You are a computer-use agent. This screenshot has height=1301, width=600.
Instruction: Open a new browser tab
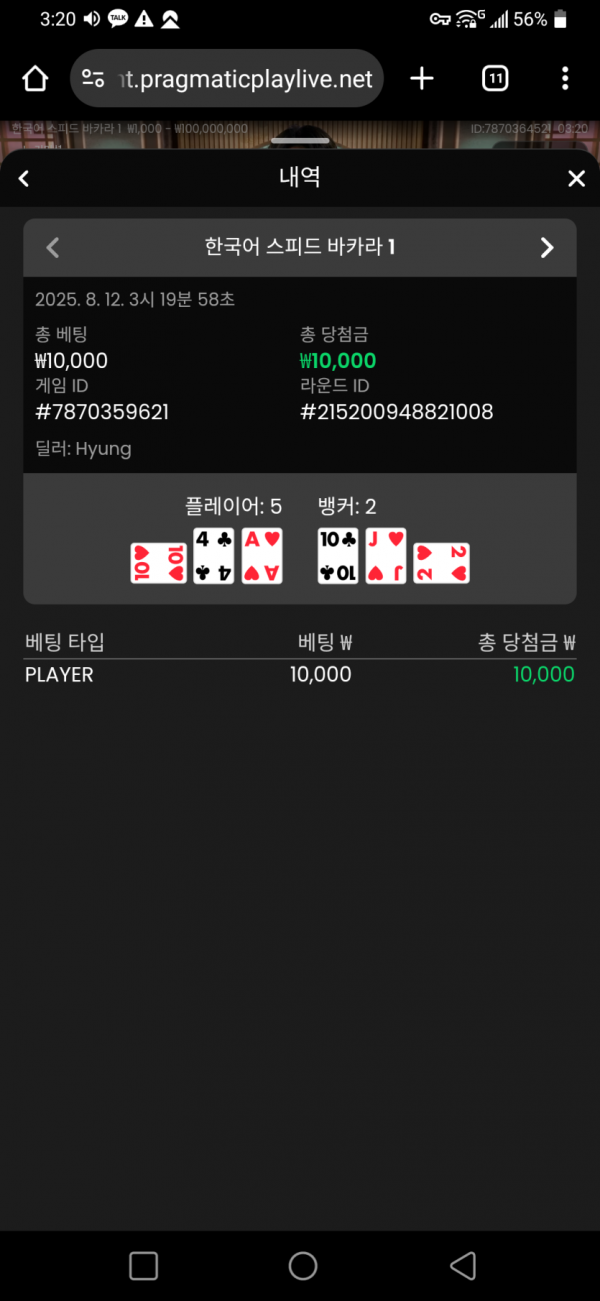coord(422,78)
